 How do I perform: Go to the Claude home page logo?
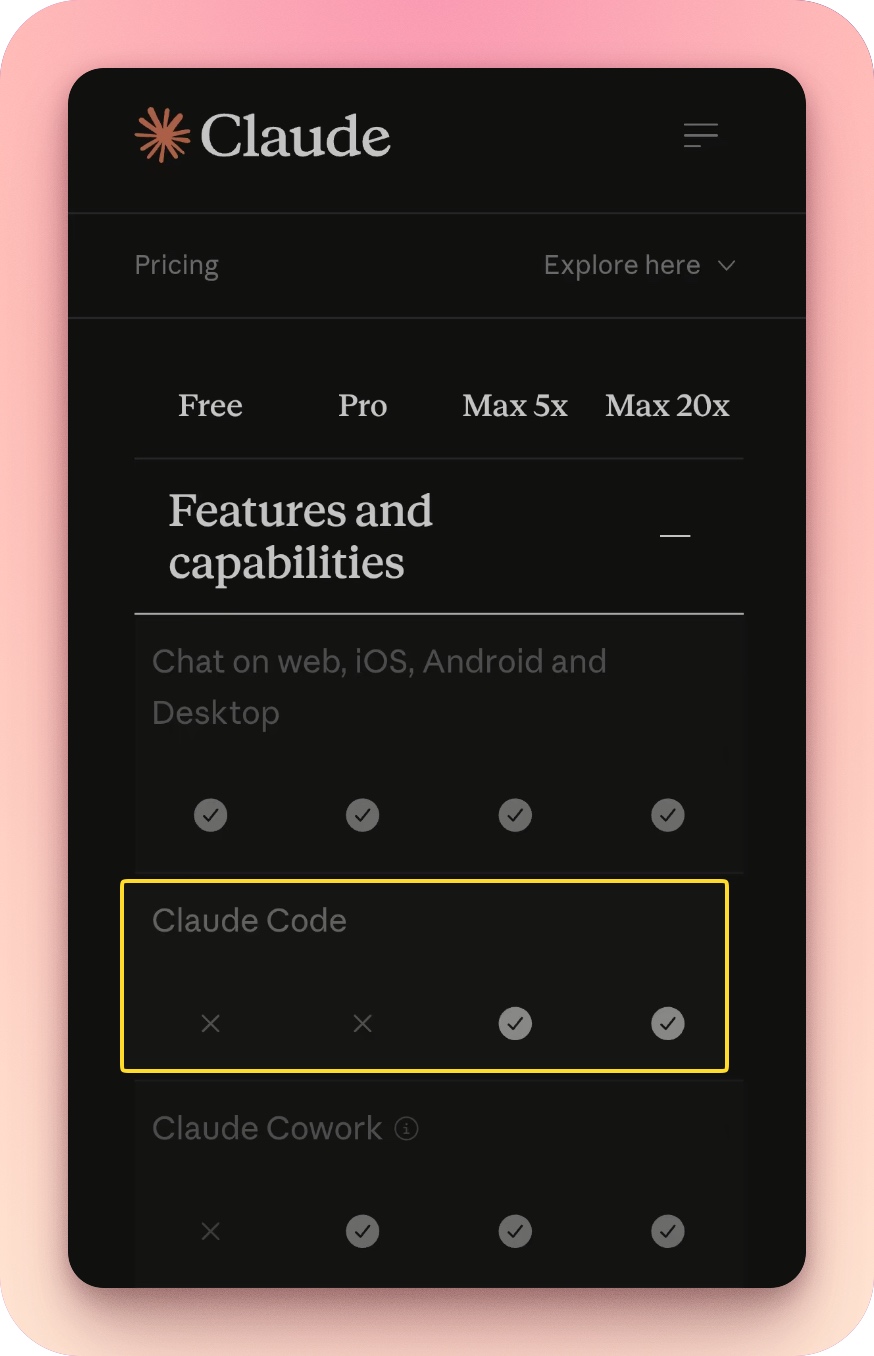[263, 136]
